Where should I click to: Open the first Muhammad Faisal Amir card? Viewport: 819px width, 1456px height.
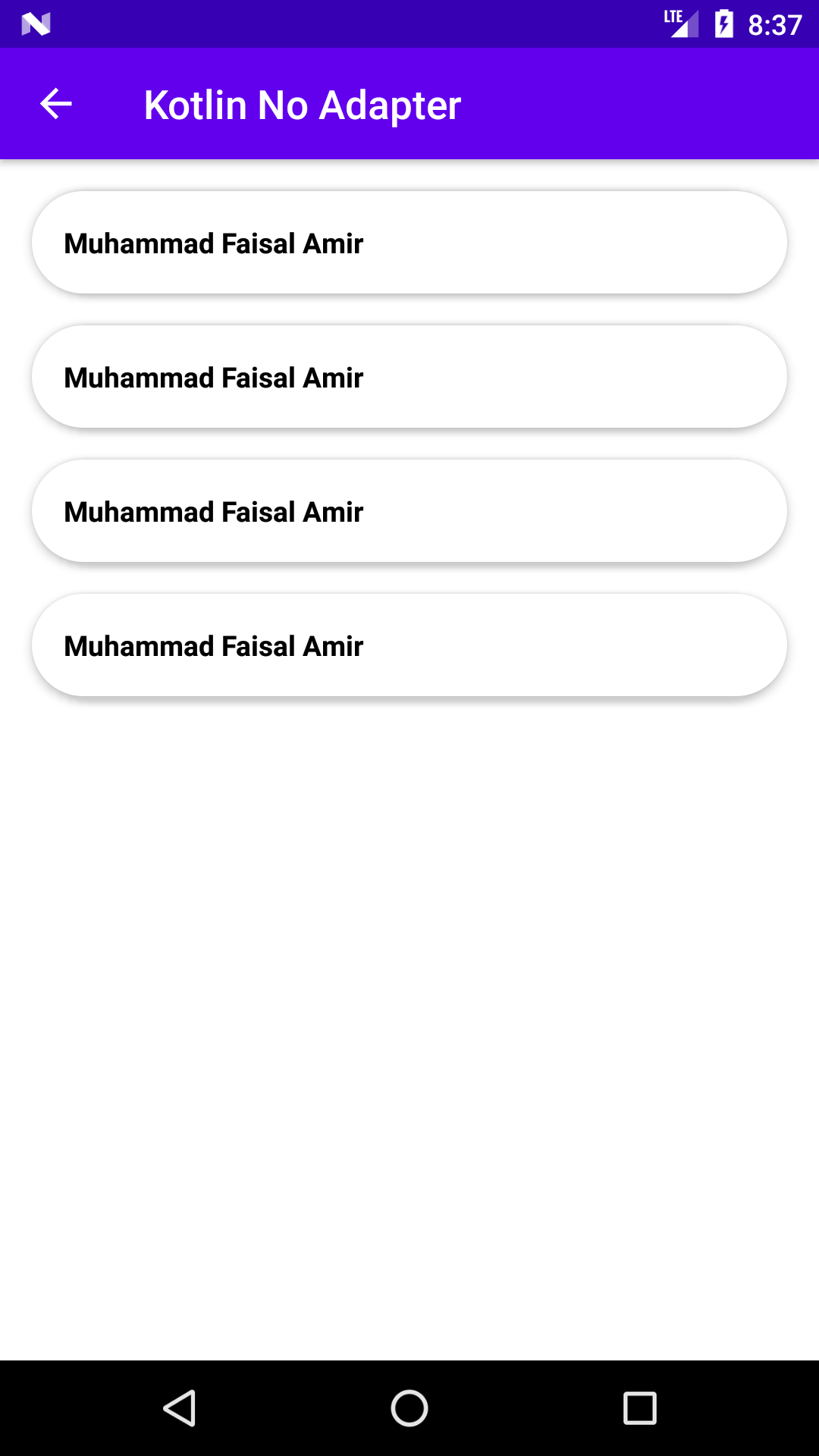(x=409, y=243)
